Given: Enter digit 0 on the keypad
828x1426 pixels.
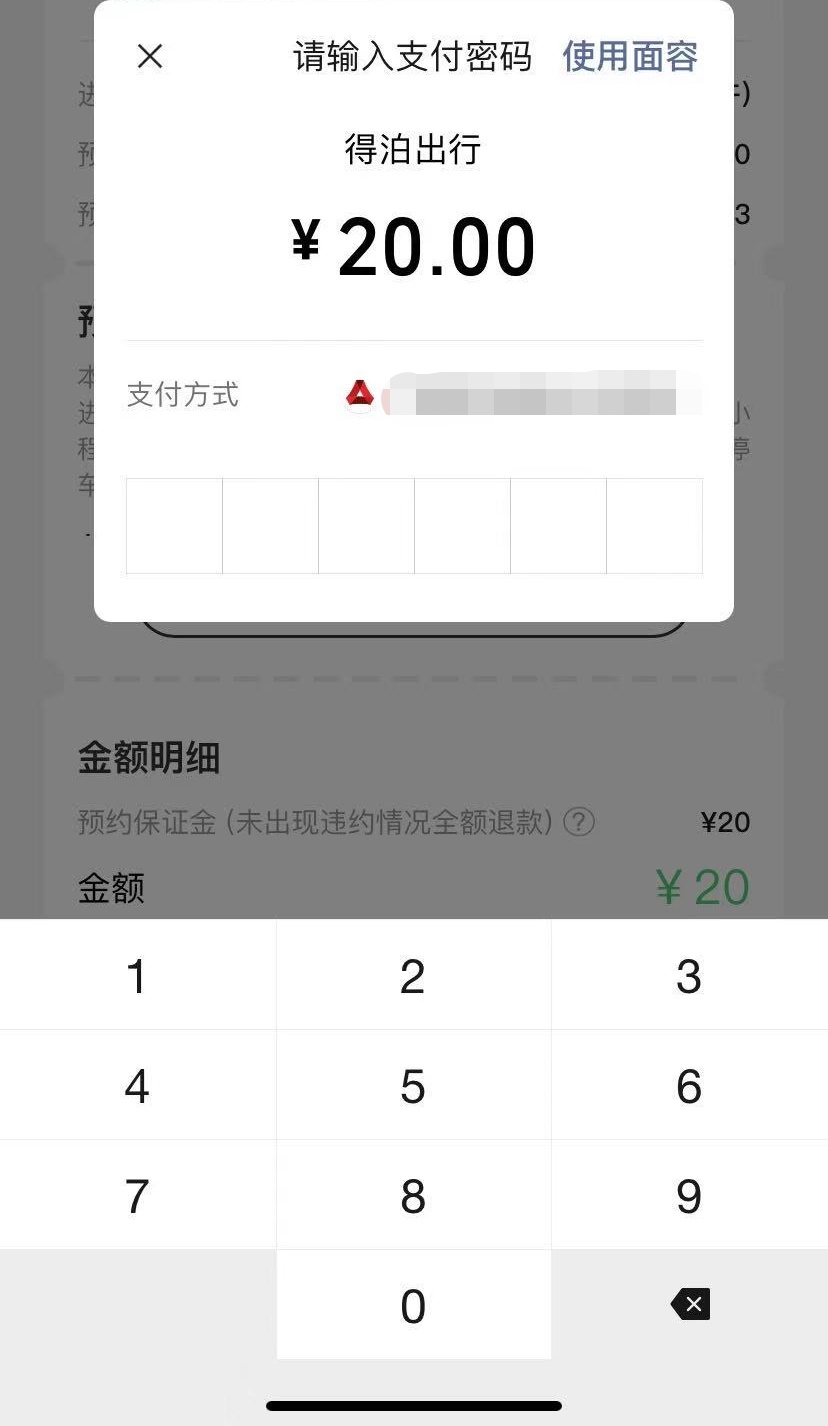Looking at the screenshot, I should (x=413, y=1306).
